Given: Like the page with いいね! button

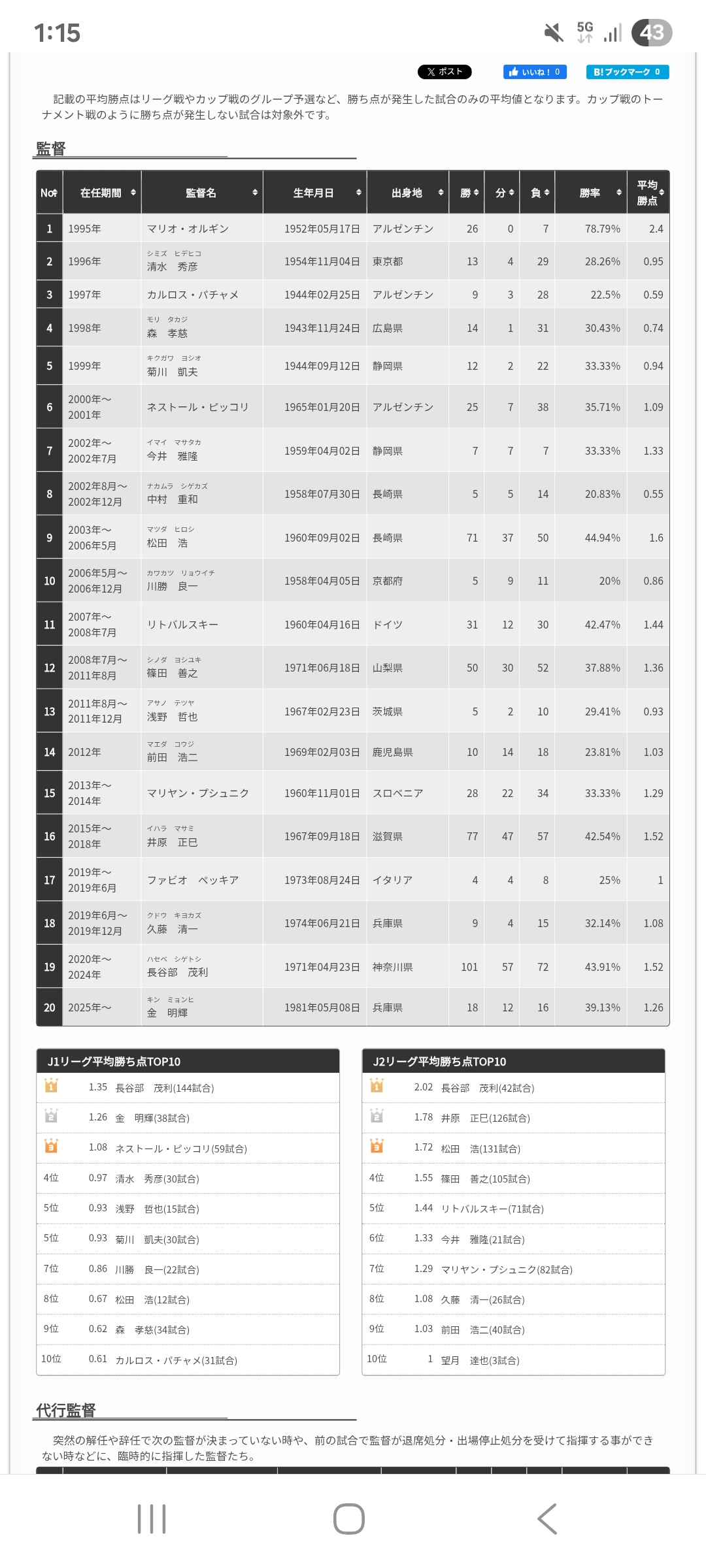Looking at the screenshot, I should 534,72.
